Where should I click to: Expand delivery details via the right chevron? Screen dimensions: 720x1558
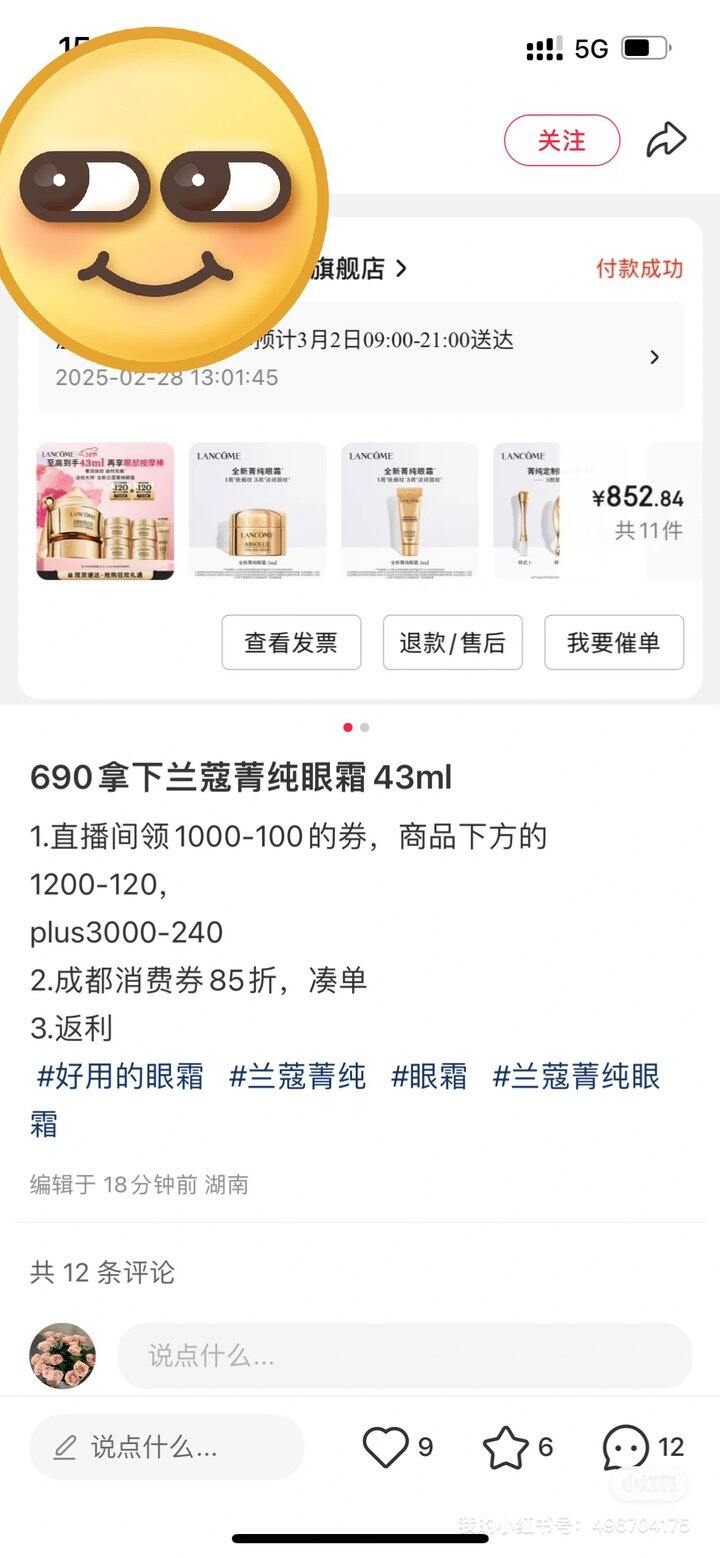pos(656,357)
